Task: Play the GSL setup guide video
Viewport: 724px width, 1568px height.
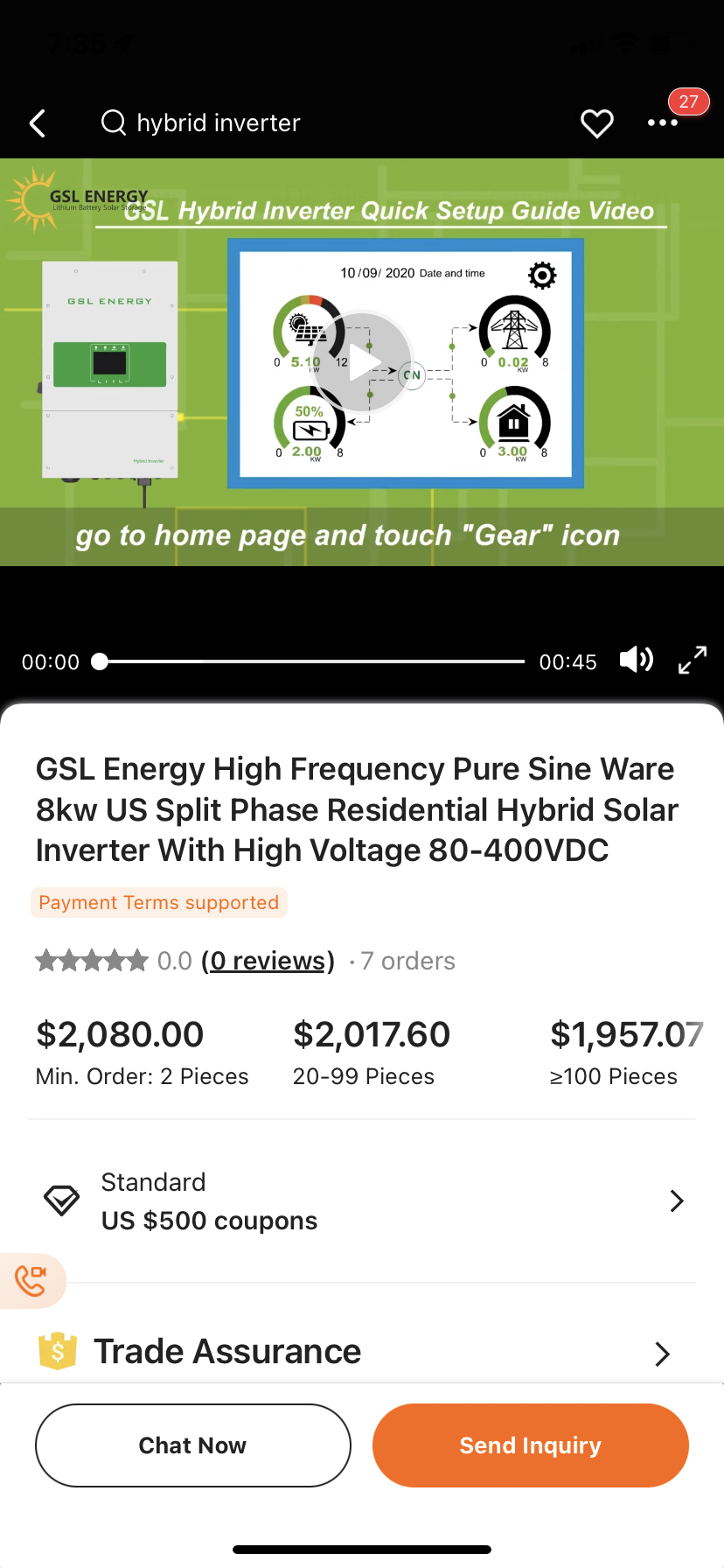Action: click(362, 362)
